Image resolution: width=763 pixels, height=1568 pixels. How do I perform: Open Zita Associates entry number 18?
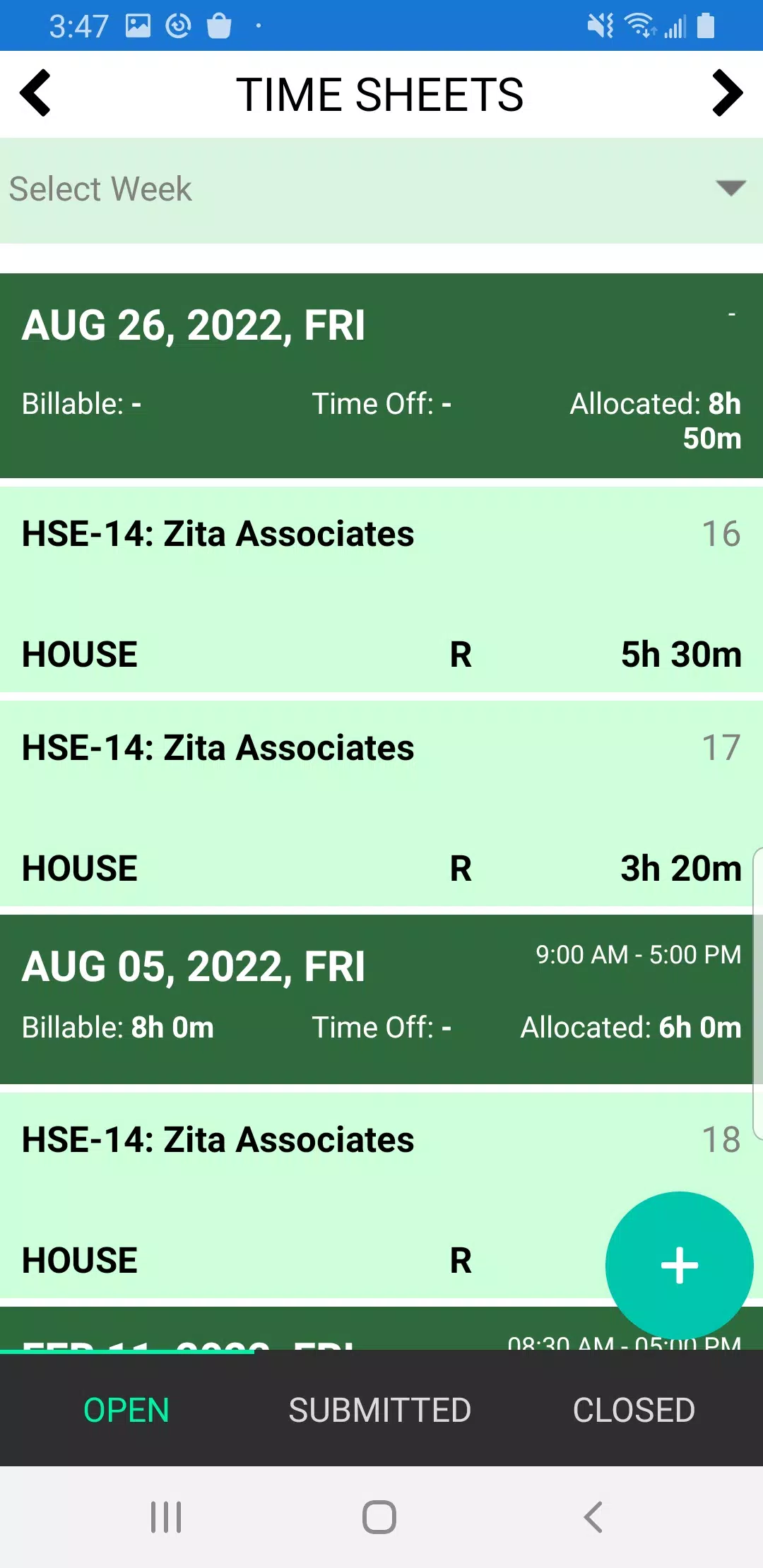pos(381,1195)
